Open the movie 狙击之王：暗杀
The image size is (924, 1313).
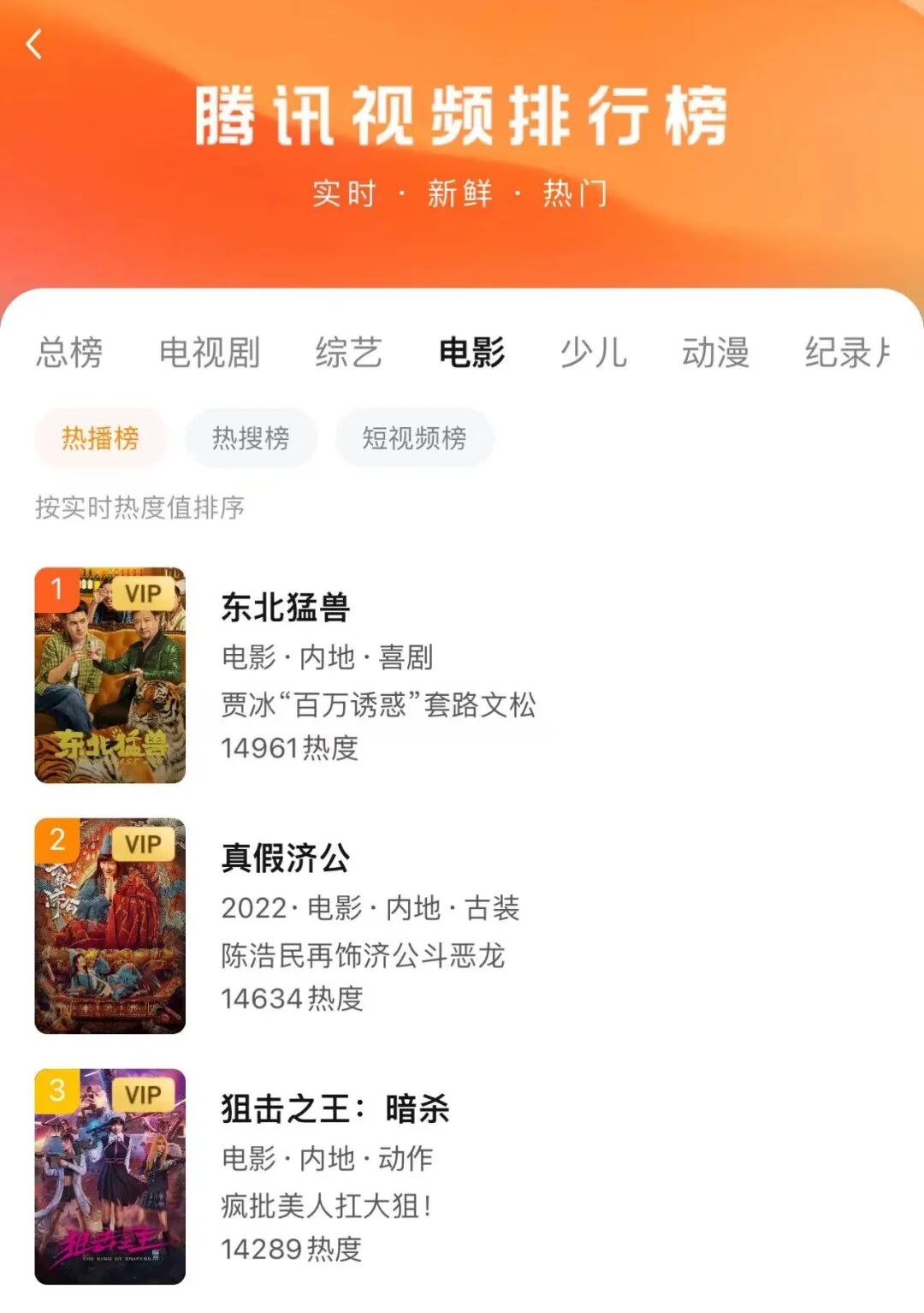pos(335,1108)
